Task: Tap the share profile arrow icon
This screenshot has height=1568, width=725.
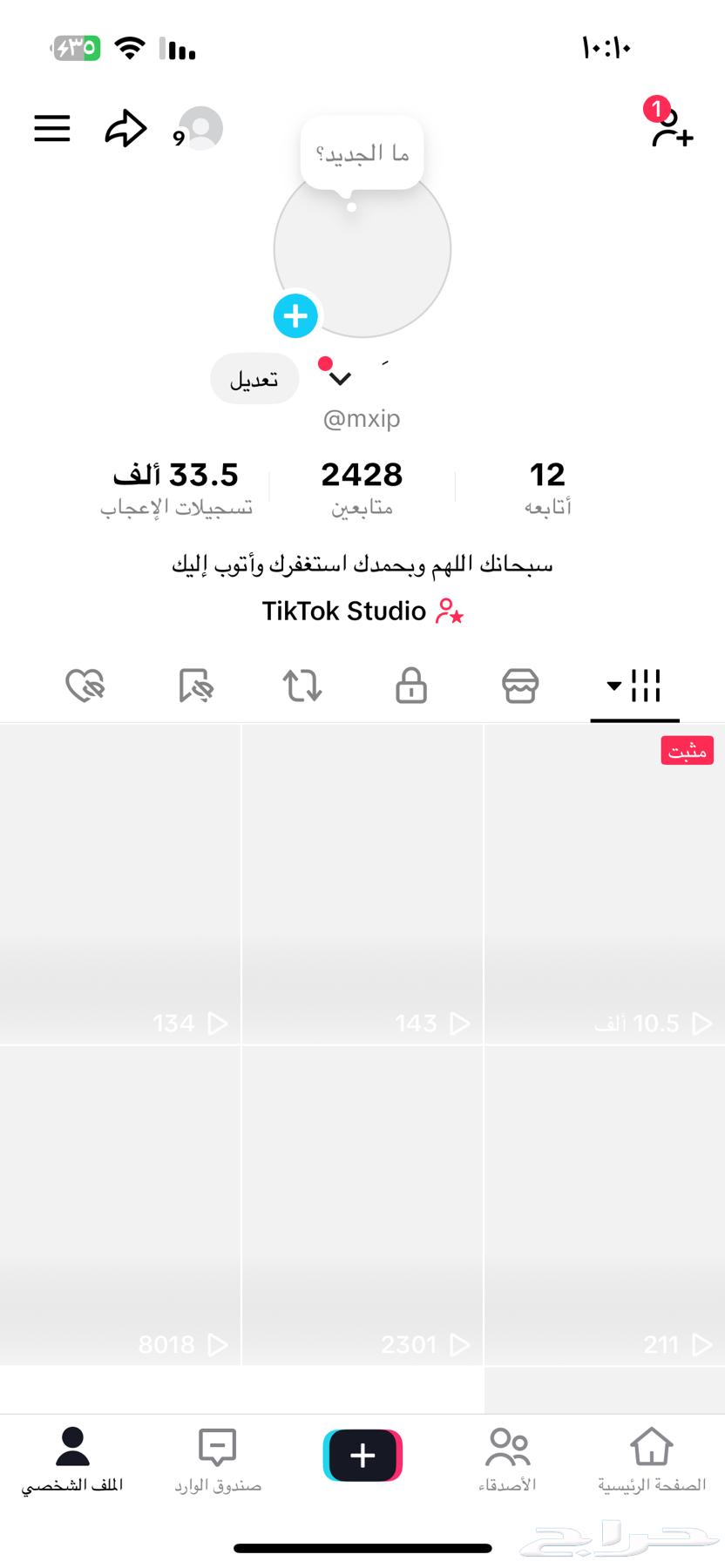Action: 125,128
